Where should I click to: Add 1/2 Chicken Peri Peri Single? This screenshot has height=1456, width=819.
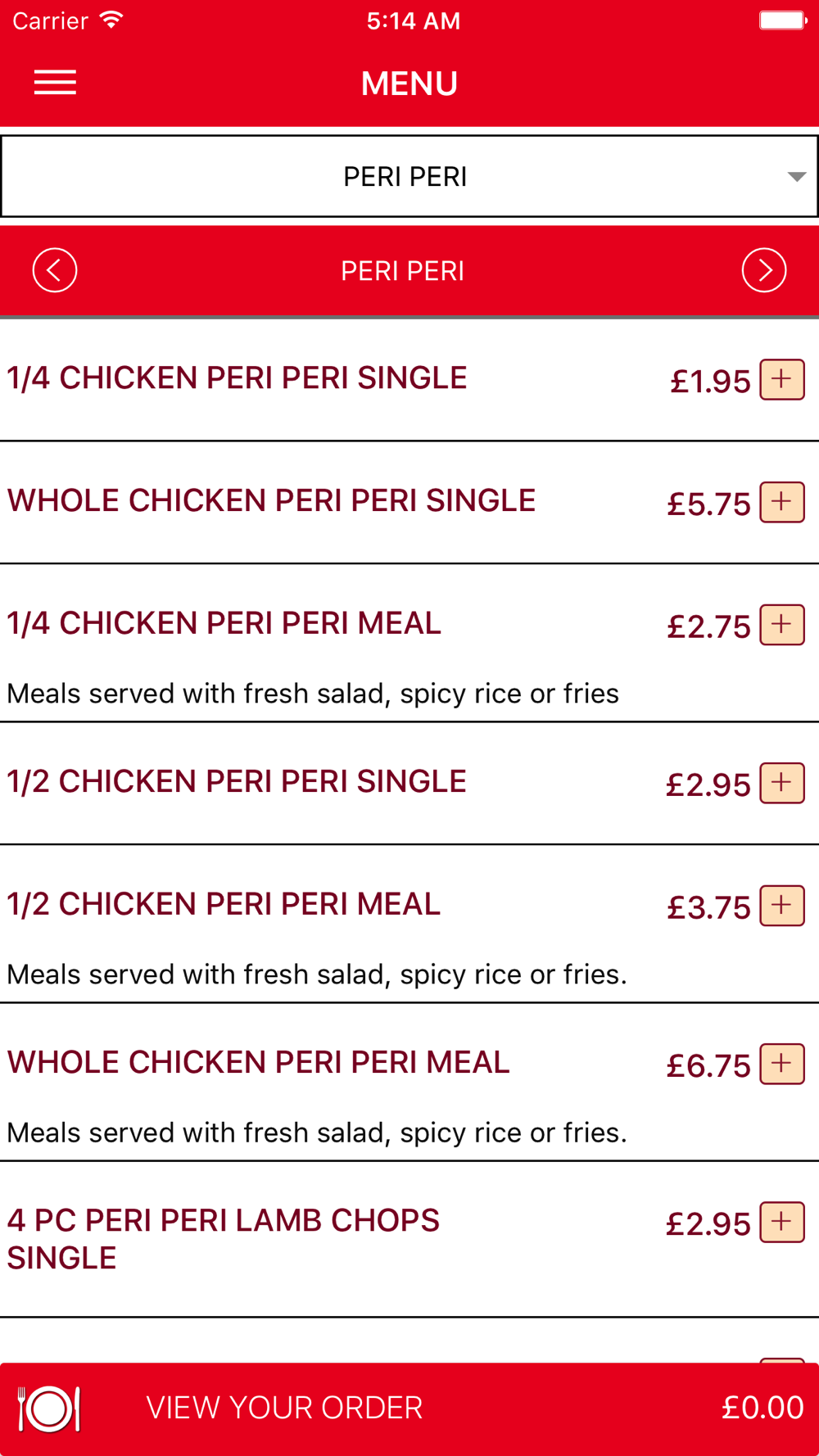[782, 783]
